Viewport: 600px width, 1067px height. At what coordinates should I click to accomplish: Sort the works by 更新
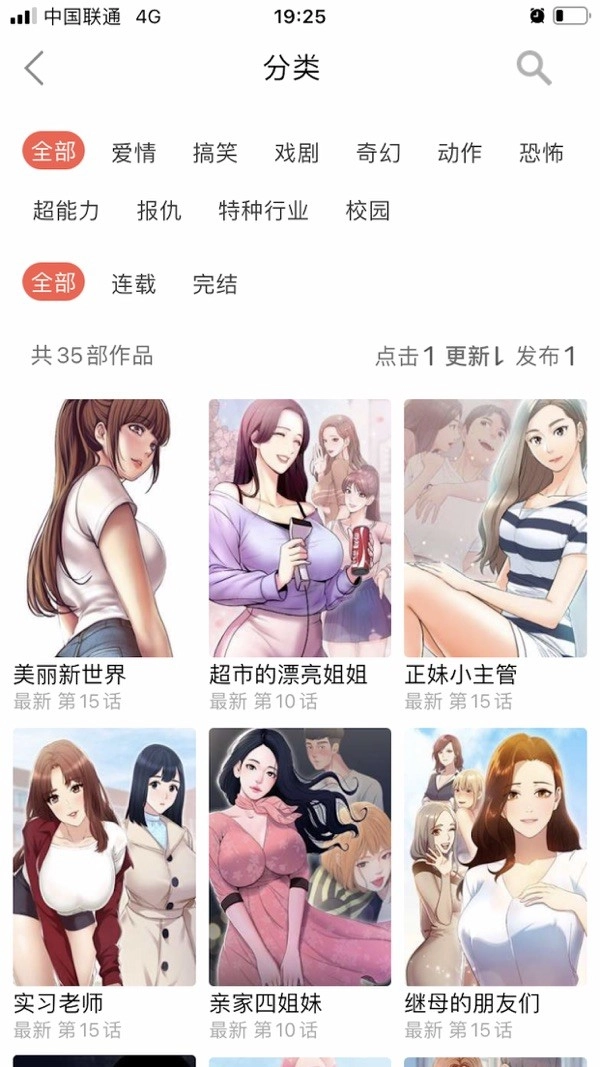pos(474,356)
